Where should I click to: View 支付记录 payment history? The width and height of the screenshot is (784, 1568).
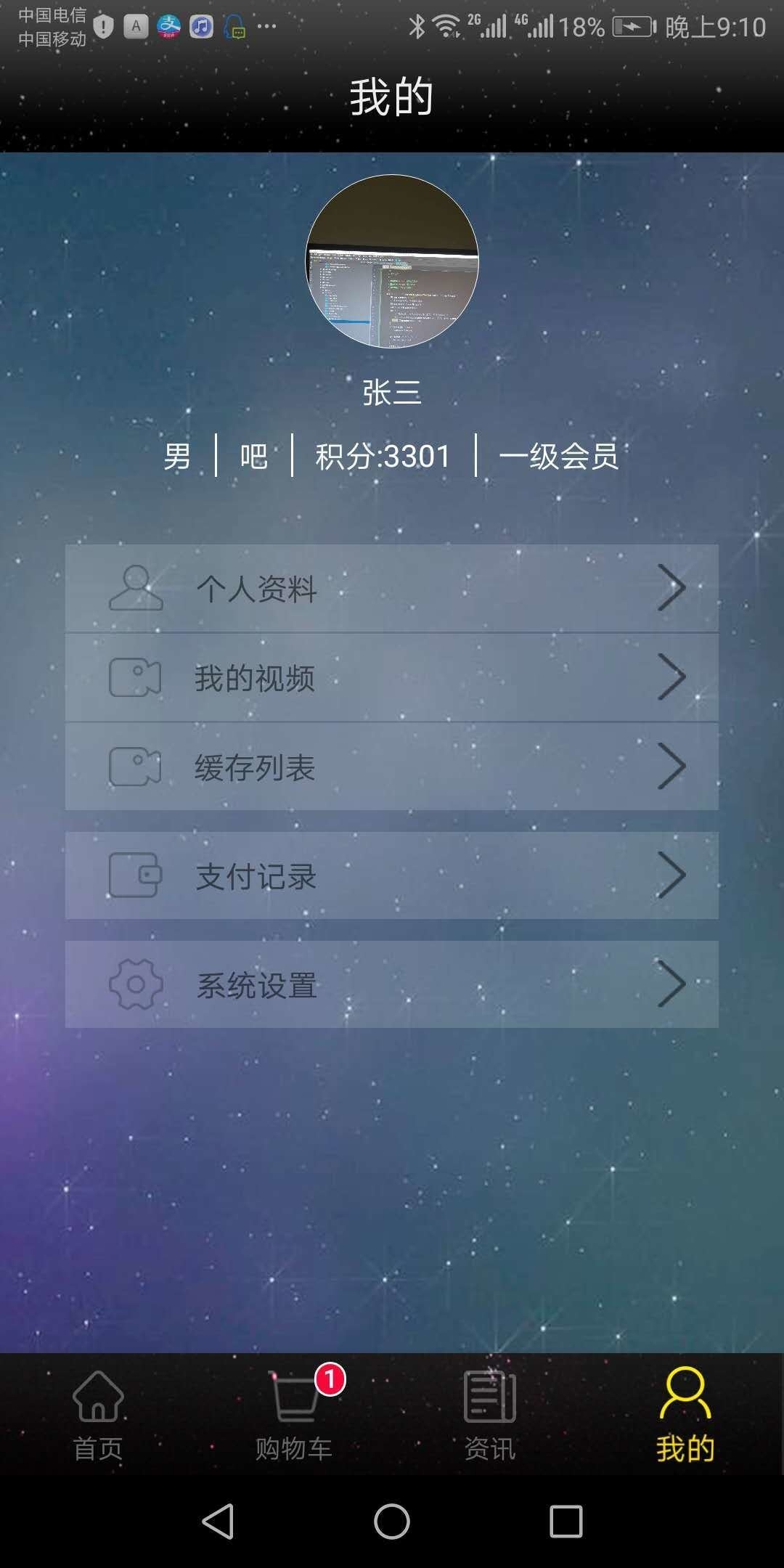point(392,875)
